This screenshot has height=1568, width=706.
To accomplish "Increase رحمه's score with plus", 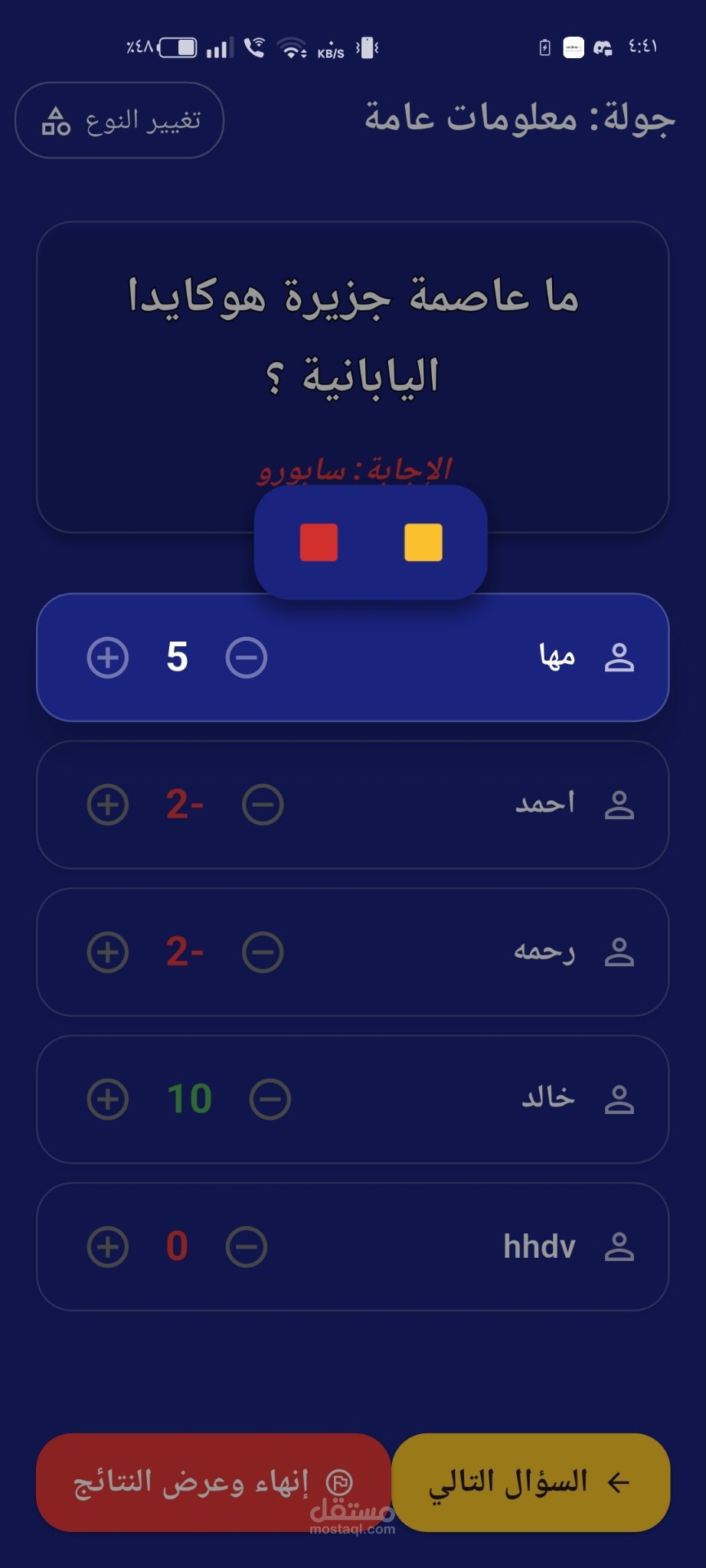I will tap(108, 952).
